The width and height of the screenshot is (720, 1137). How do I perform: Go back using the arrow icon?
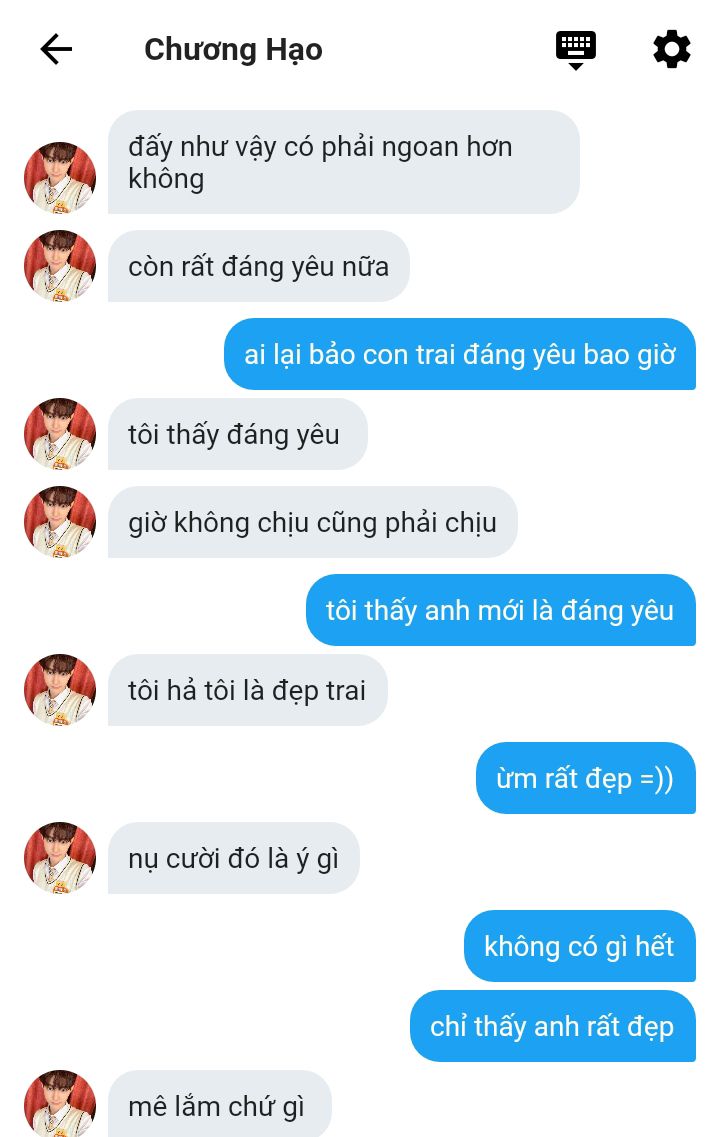56,49
